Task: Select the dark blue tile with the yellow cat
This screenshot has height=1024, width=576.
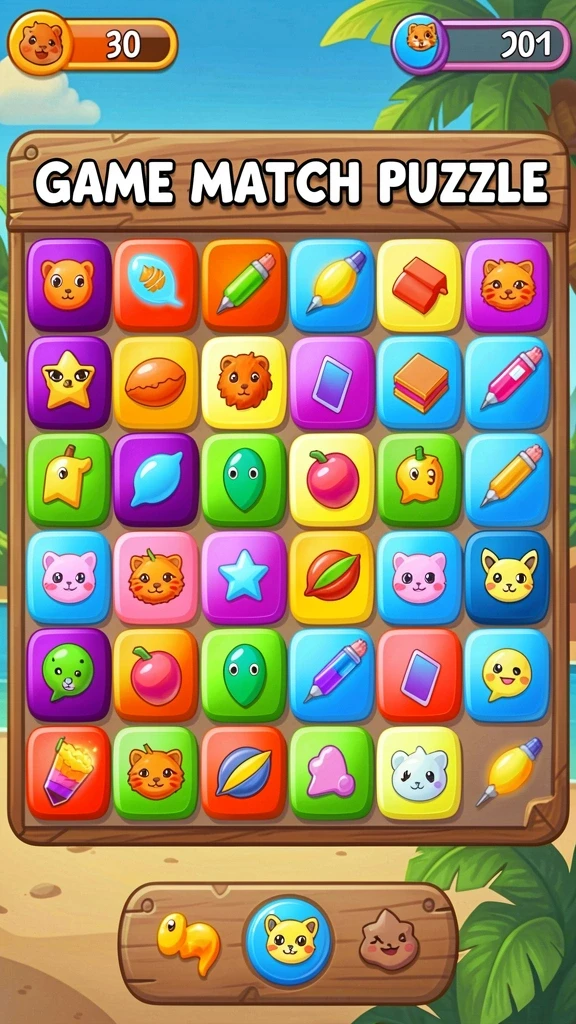Action: tap(507, 577)
